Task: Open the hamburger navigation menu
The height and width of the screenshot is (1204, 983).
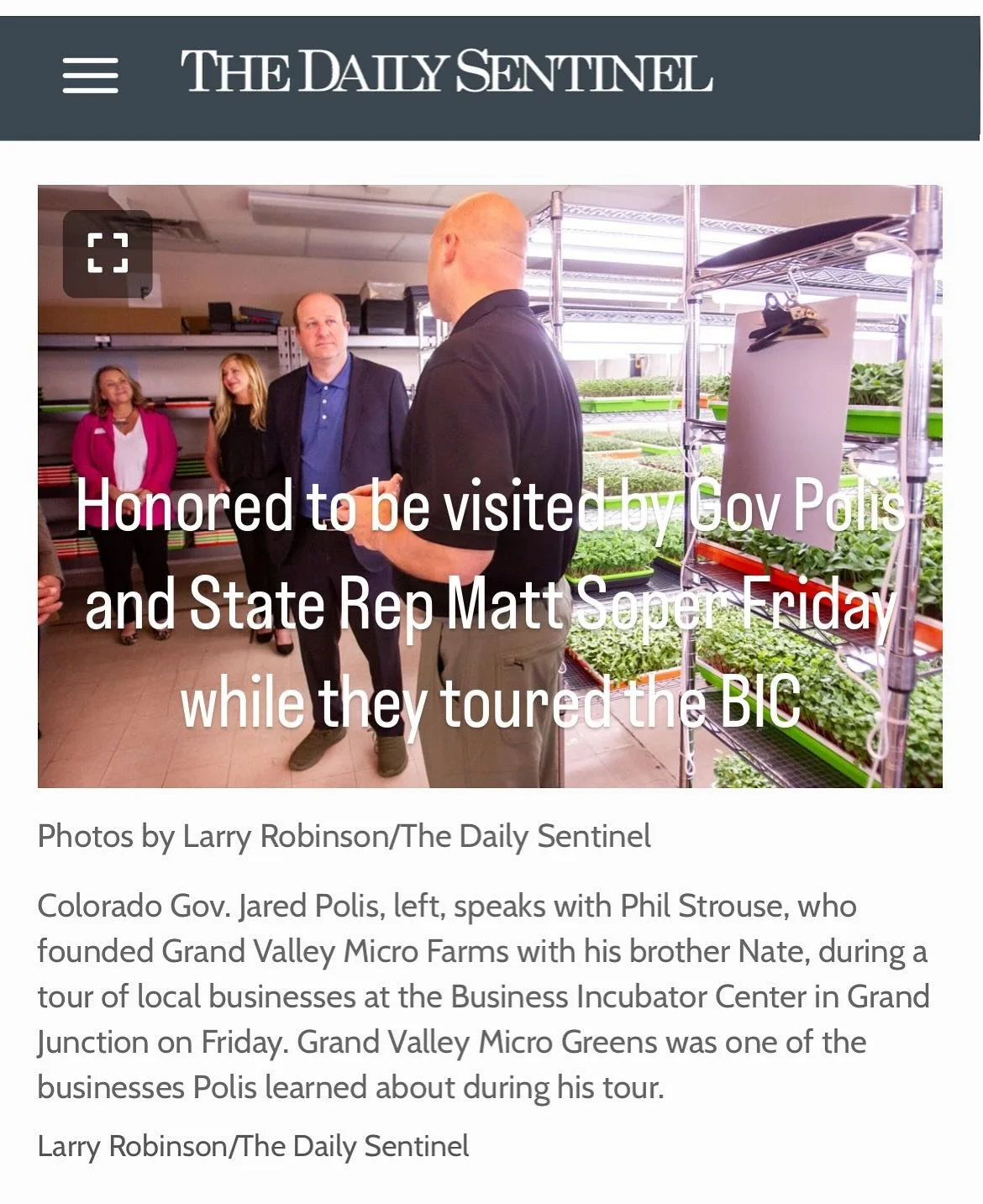Action: pos(90,76)
